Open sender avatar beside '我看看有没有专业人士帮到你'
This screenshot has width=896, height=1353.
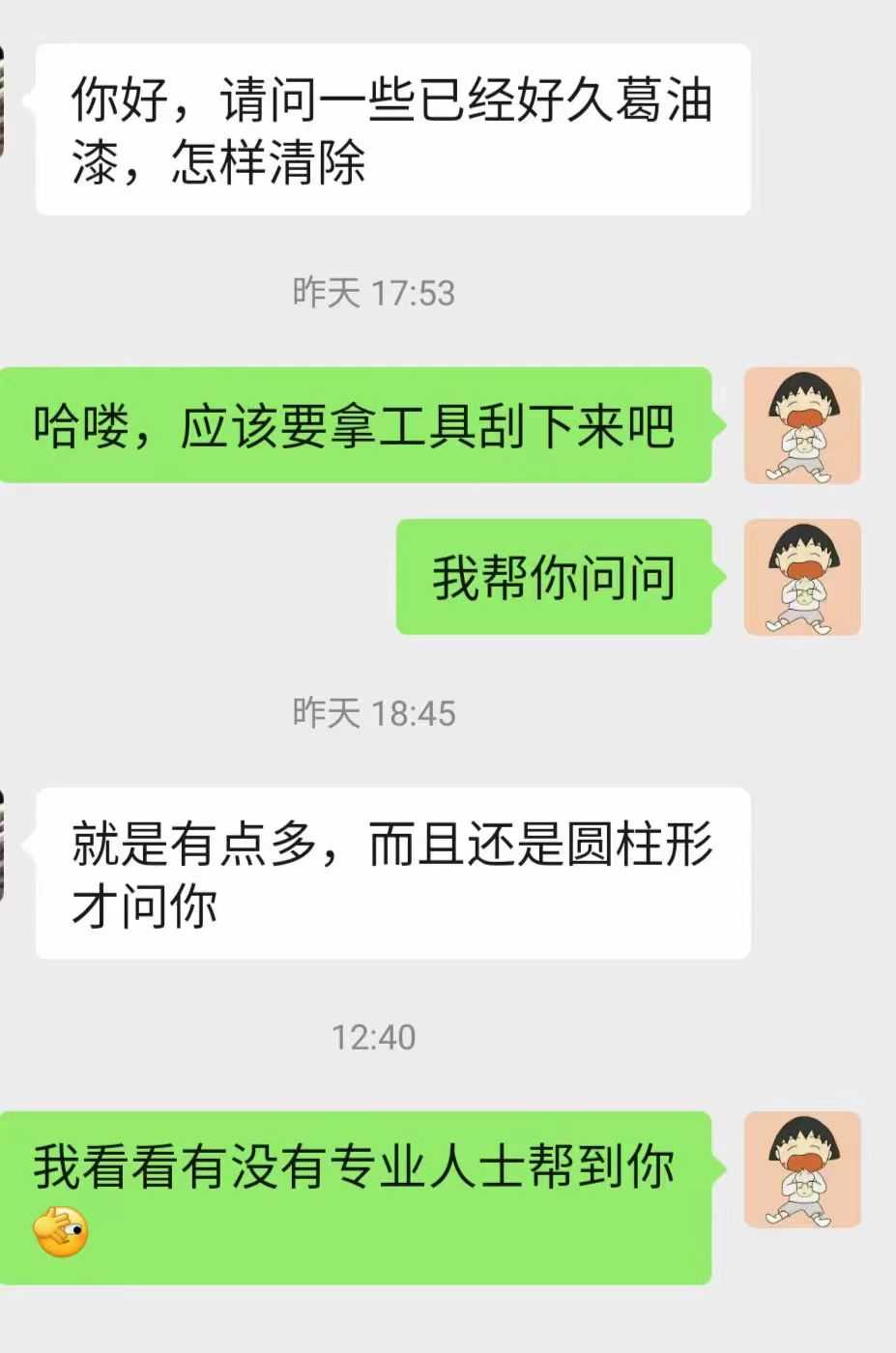pyautogui.click(x=801, y=1169)
